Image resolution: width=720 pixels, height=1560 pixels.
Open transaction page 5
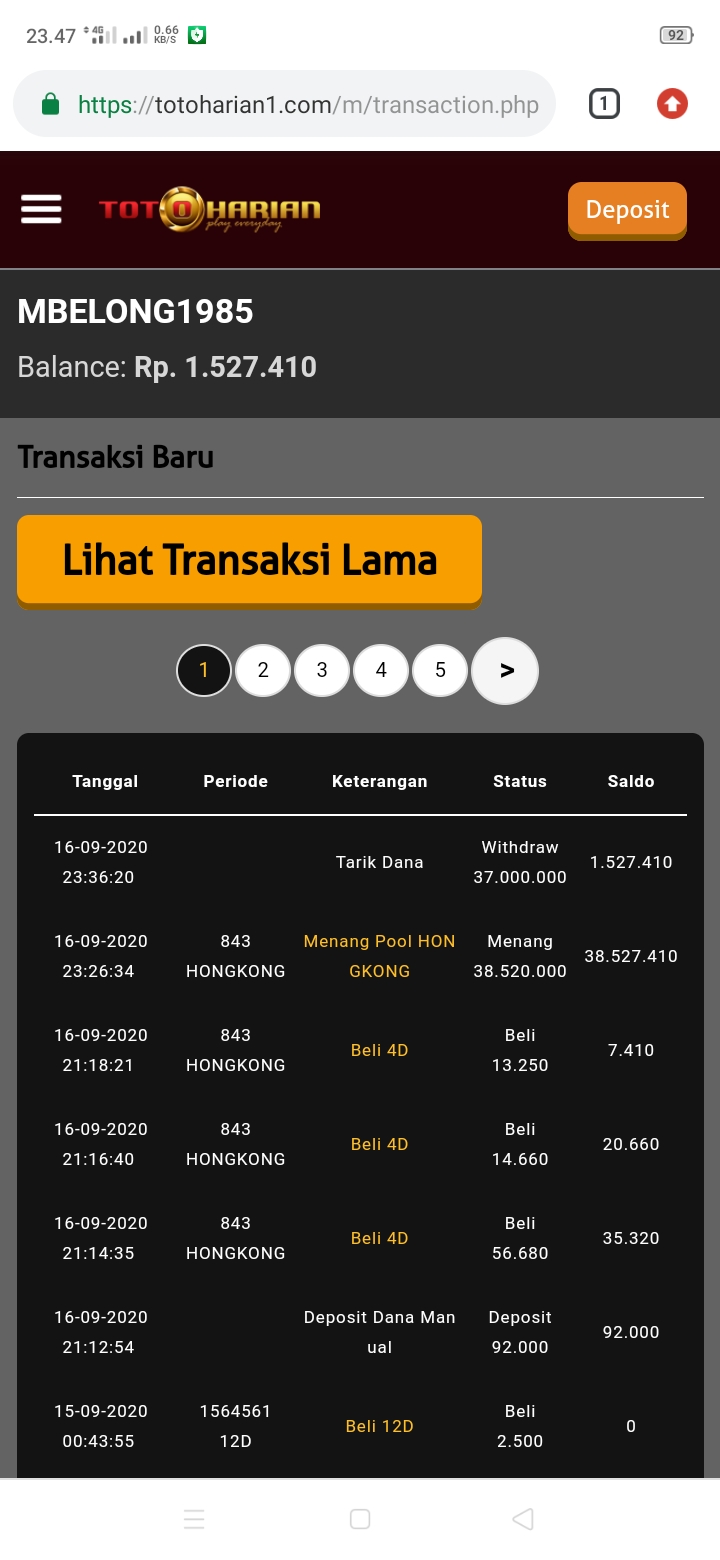(x=440, y=670)
